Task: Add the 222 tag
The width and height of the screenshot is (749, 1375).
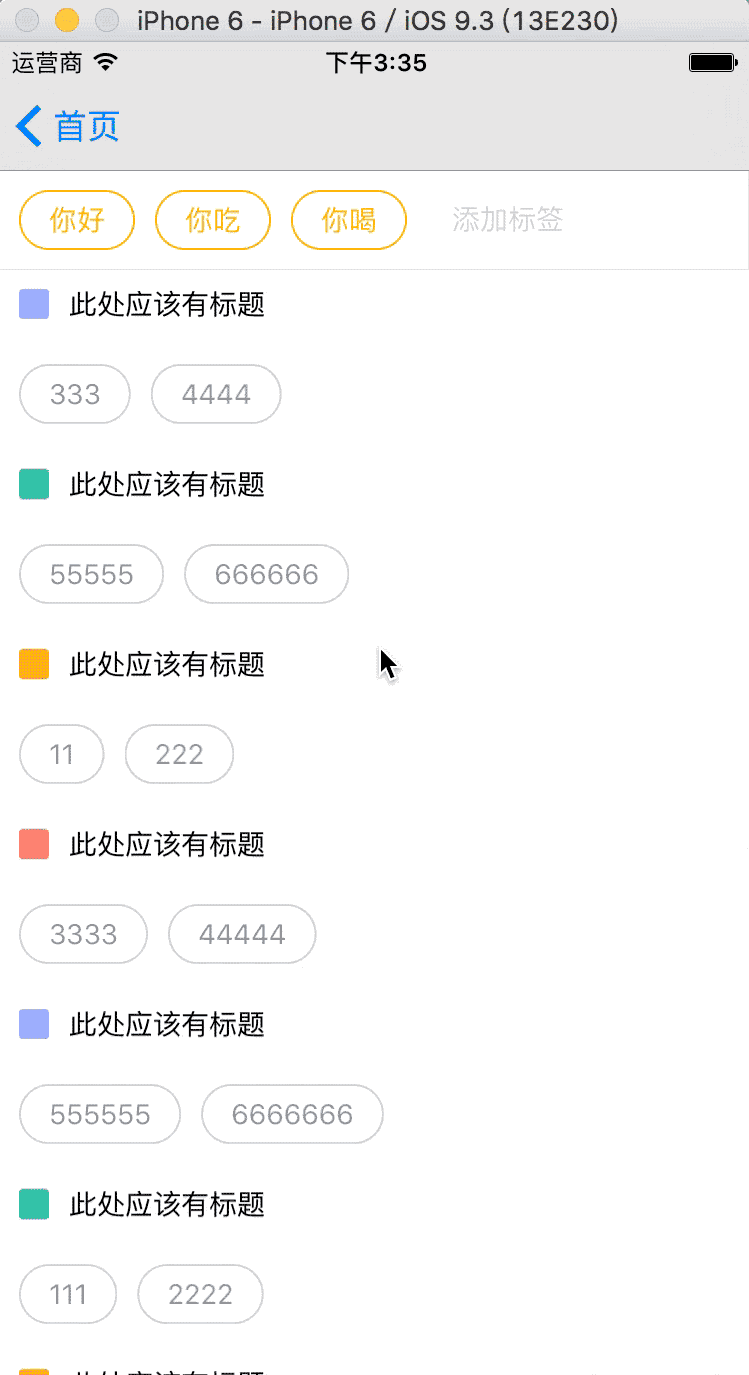Action: pyautogui.click(x=179, y=754)
